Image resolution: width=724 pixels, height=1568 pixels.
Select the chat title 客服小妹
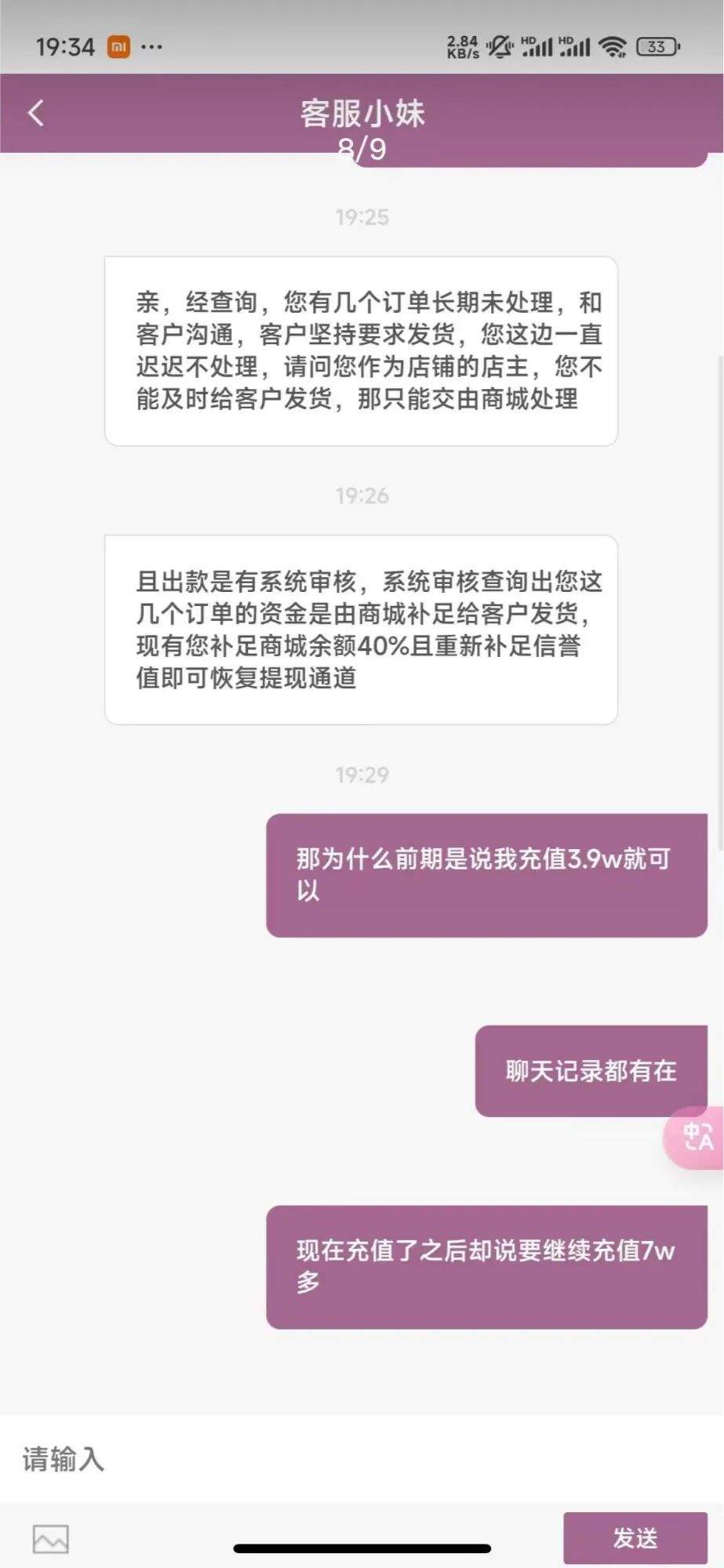pyautogui.click(x=361, y=114)
